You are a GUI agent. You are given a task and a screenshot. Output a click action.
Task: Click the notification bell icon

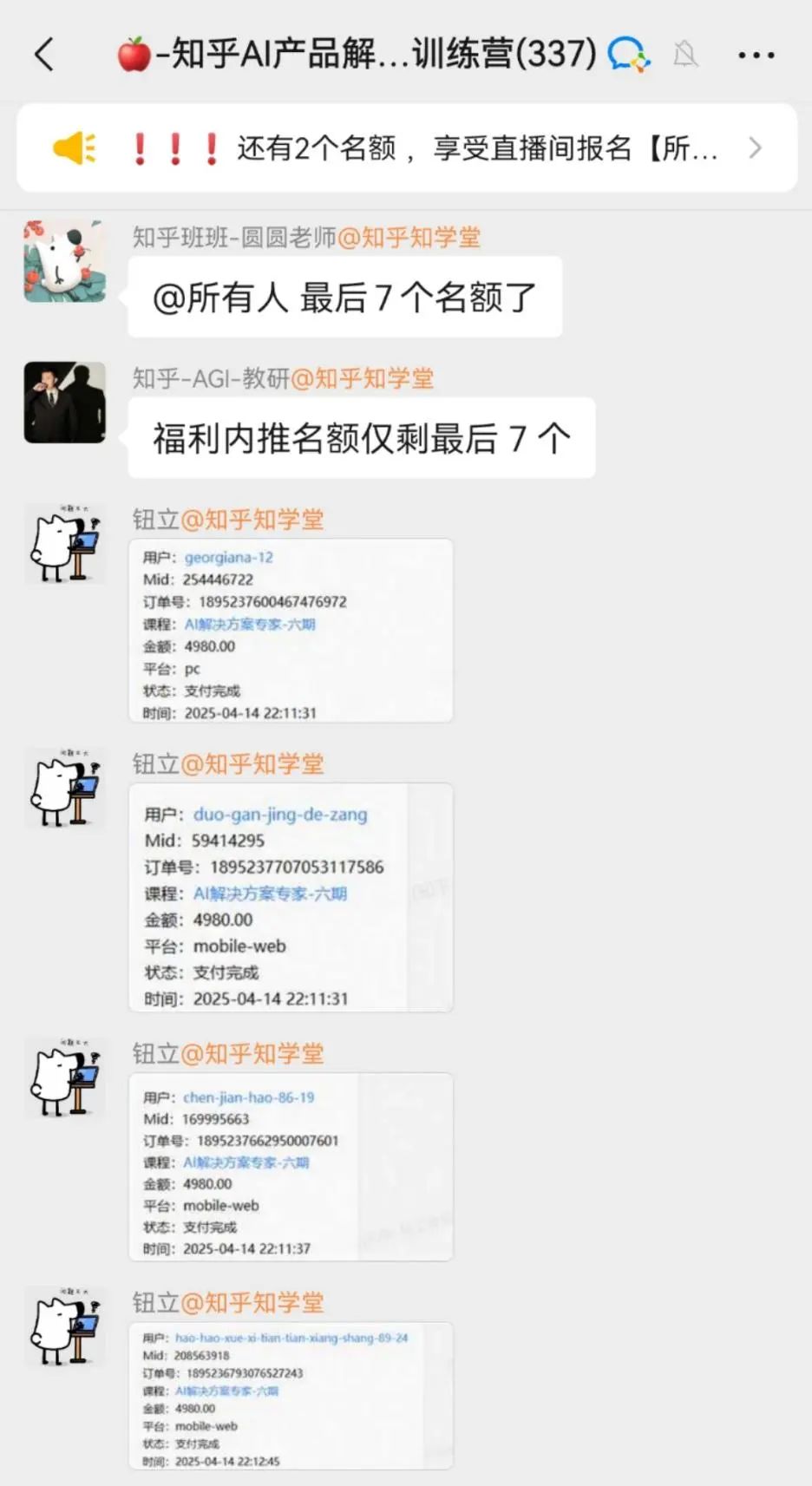pyautogui.click(x=686, y=54)
